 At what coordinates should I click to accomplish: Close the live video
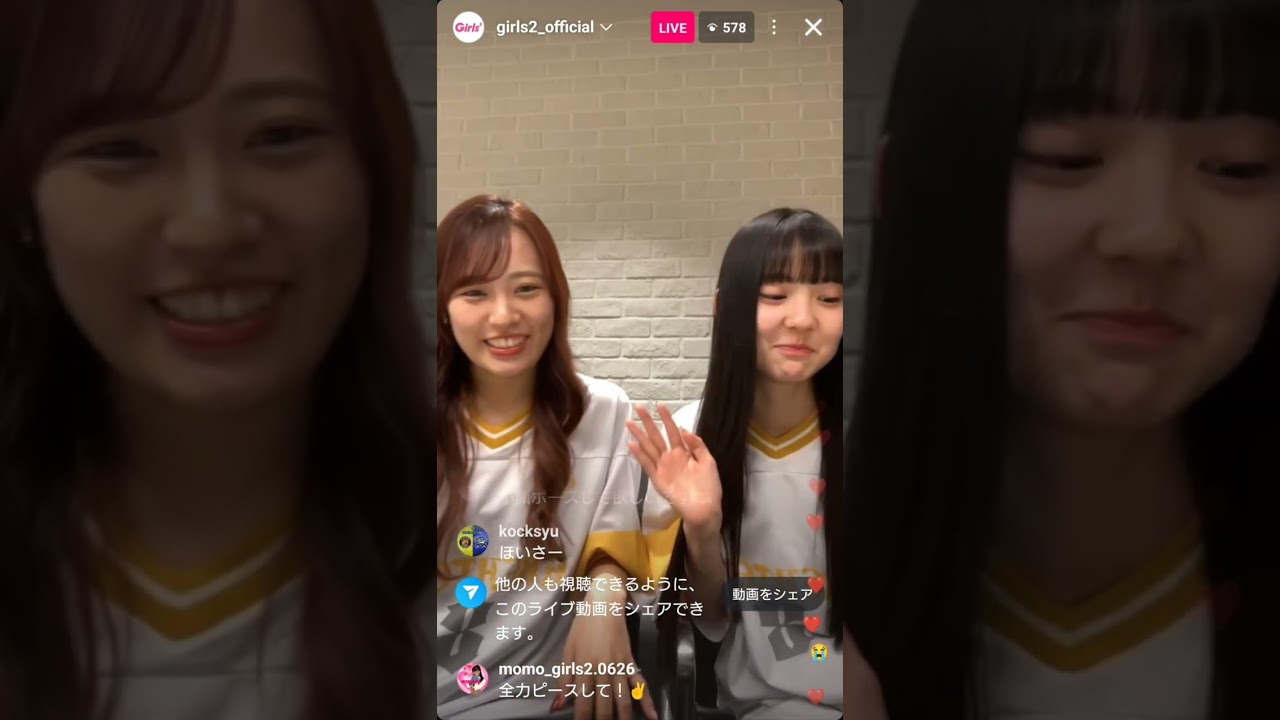pos(813,27)
